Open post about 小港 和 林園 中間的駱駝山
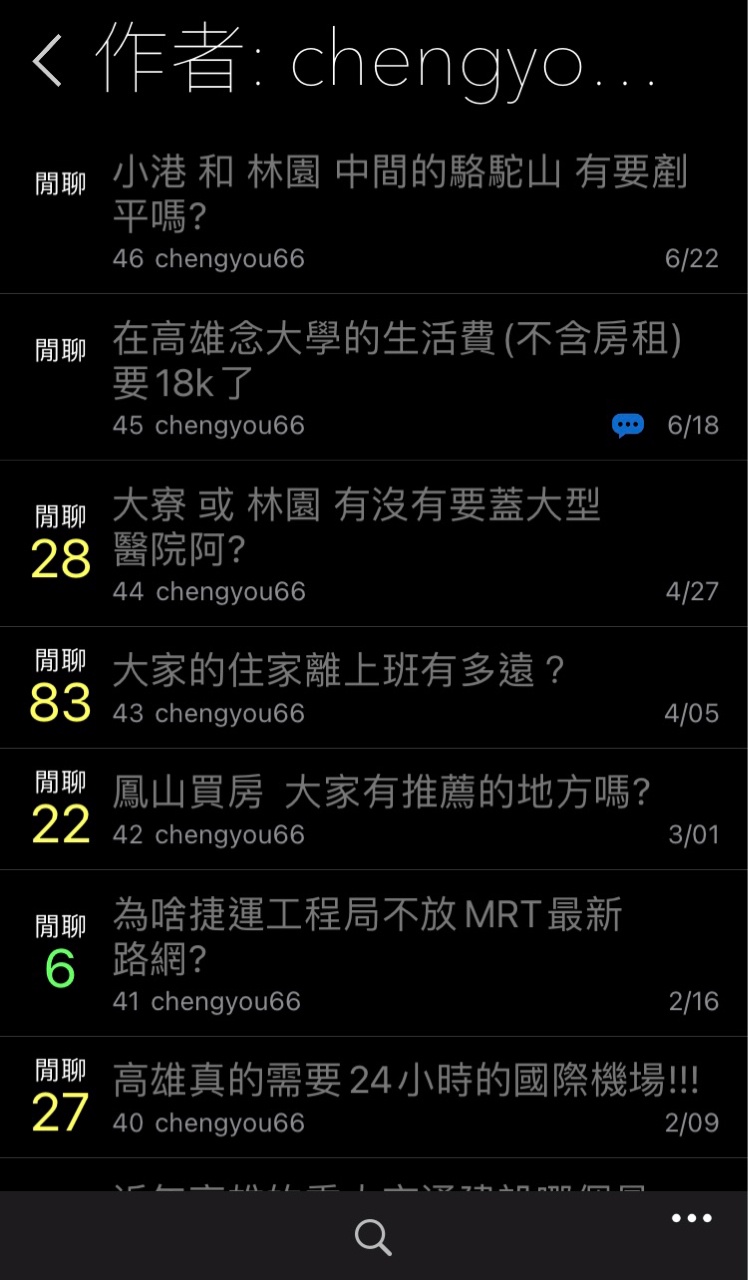This screenshot has width=748, height=1280. coord(400,194)
